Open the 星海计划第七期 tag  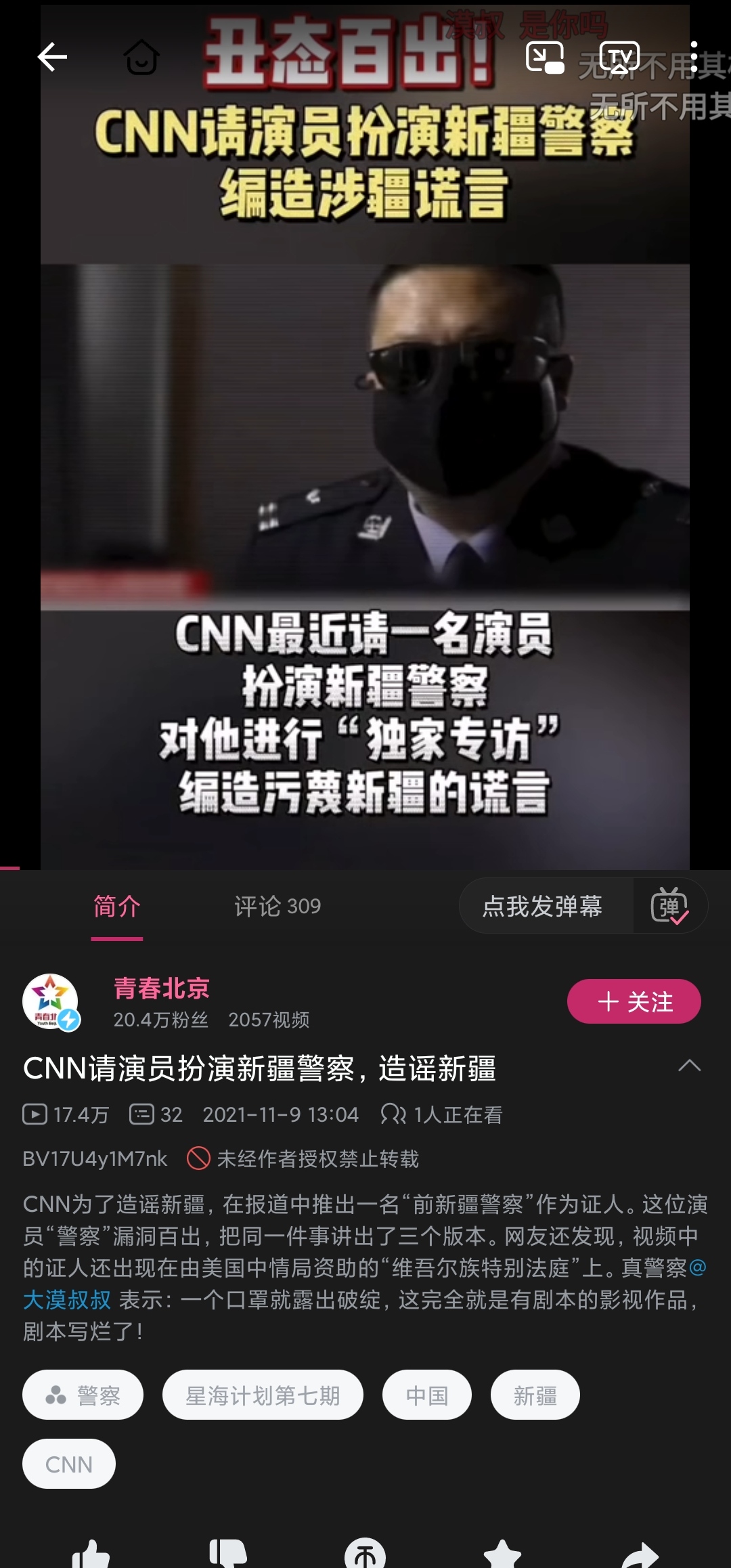263,1395
